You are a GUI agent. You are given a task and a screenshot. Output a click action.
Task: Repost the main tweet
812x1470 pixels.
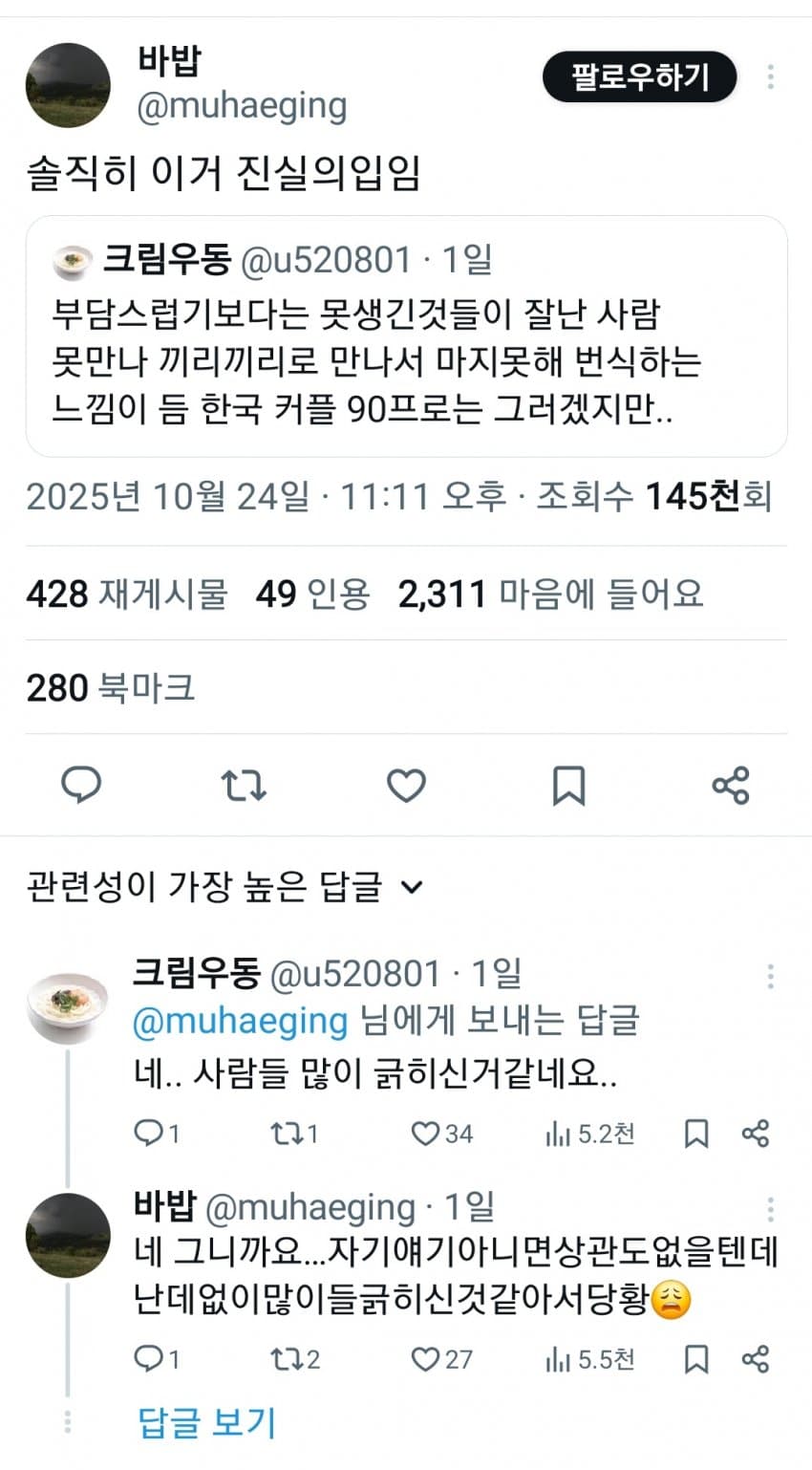click(244, 786)
